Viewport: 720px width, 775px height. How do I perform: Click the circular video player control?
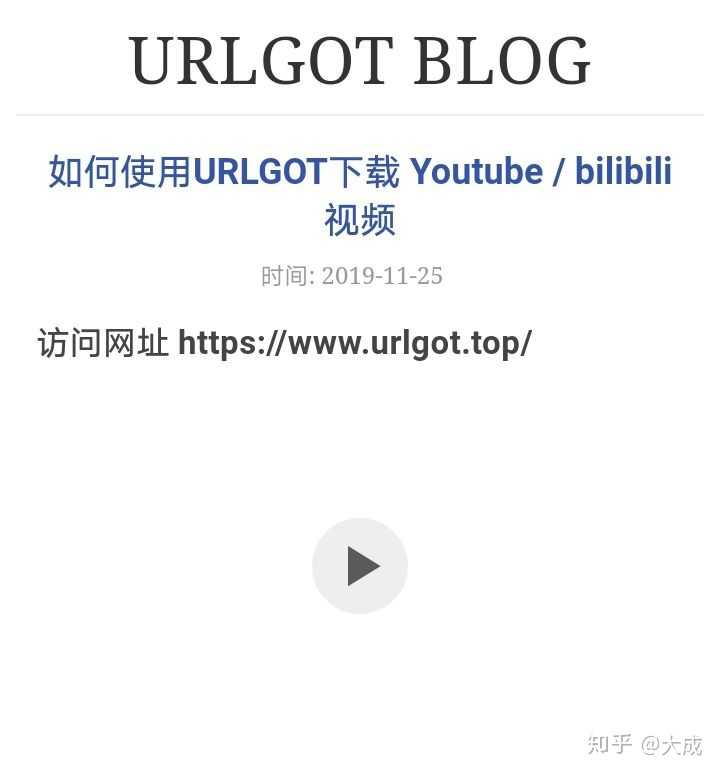click(x=360, y=565)
